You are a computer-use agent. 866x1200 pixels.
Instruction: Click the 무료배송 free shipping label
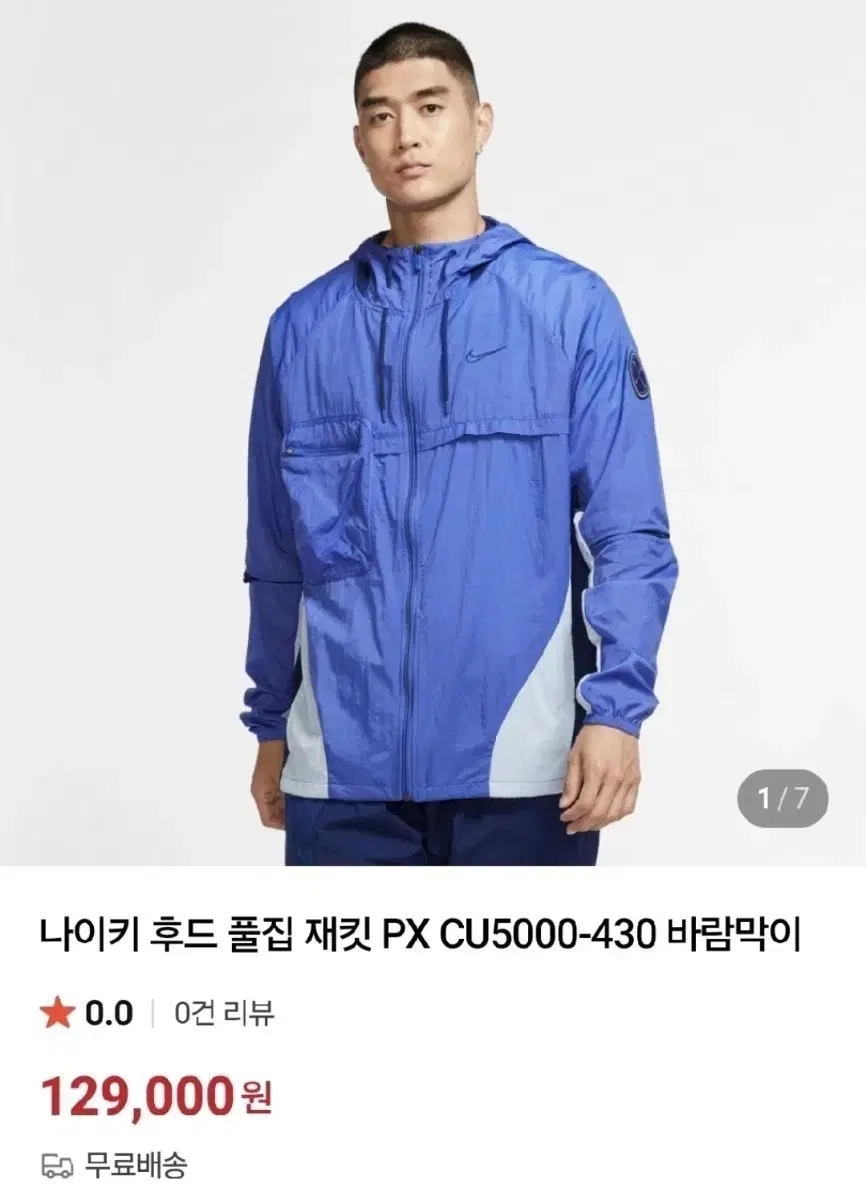click(x=134, y=1165)
